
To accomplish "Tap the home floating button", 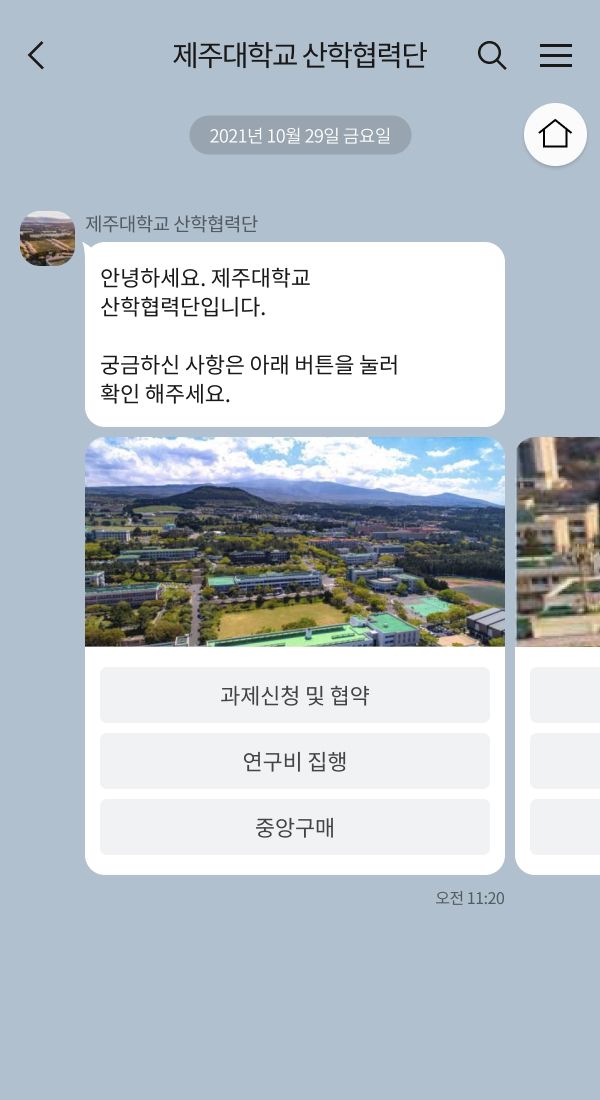I will pos(555,134).
